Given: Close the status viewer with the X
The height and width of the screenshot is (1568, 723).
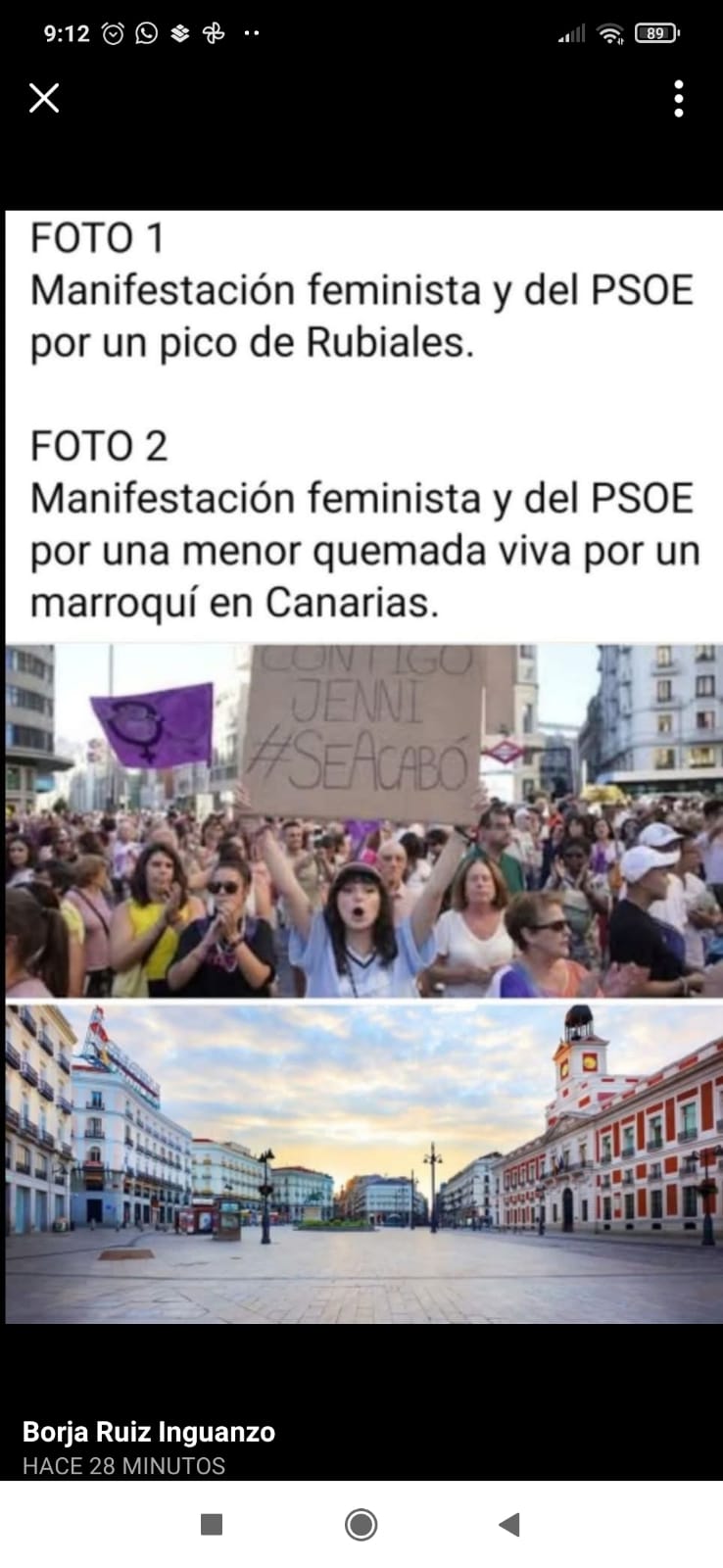Looking at the screenshot, I should point(43,98).
